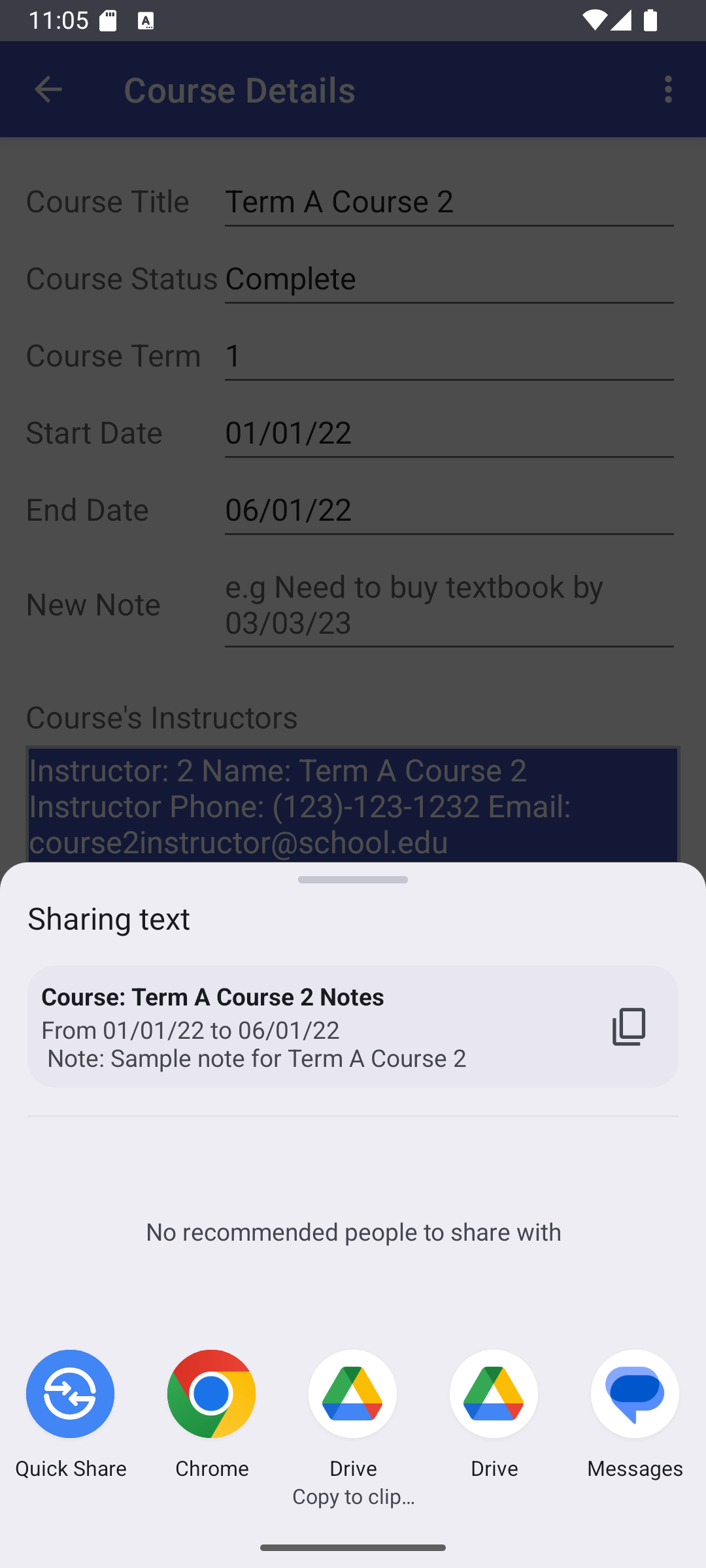Open the three-dot overflow menu
The width and height of the screenshot is (706, 1568).
[x=668, y=90]
